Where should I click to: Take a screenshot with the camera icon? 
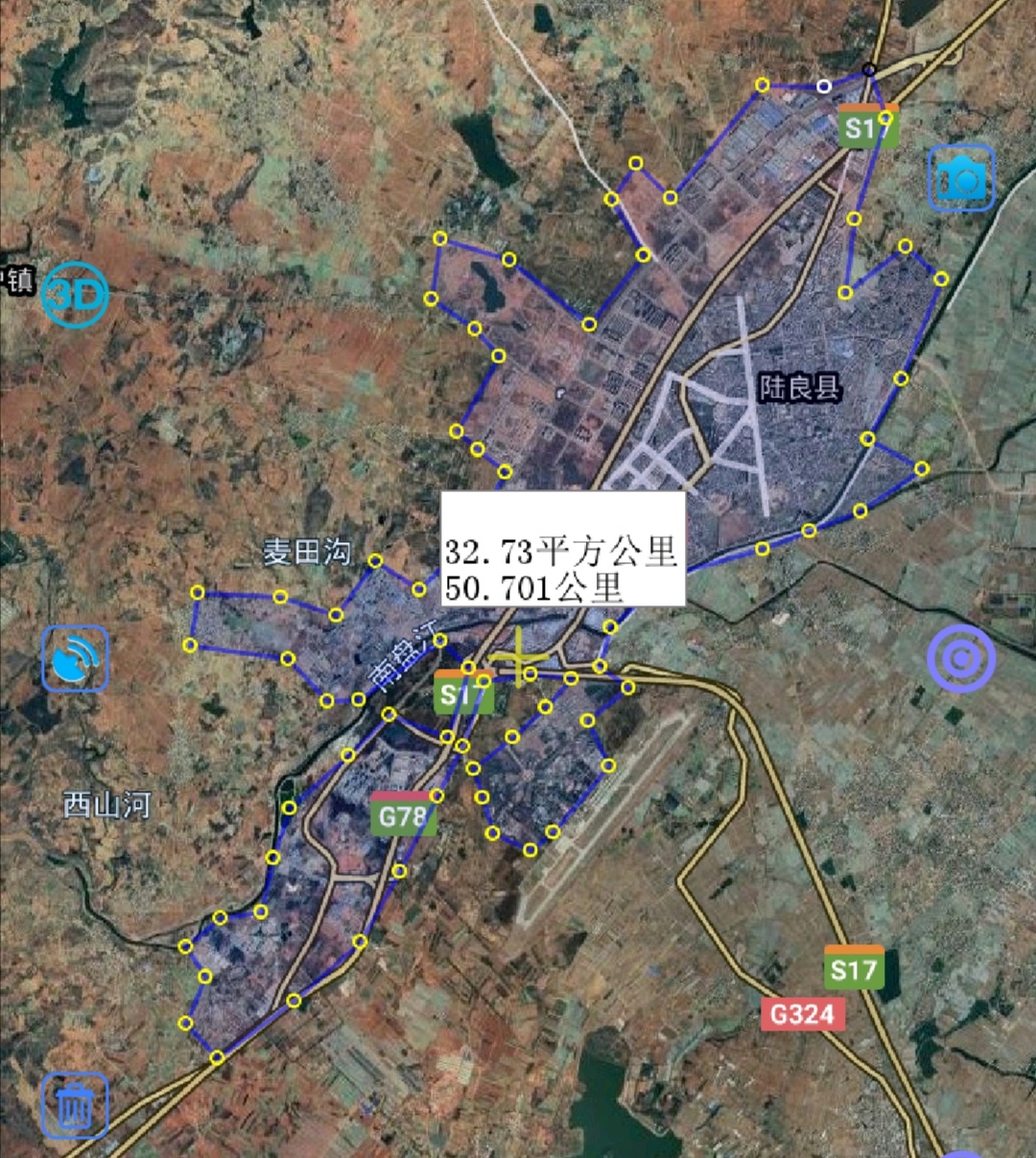[x=961, y=178]
